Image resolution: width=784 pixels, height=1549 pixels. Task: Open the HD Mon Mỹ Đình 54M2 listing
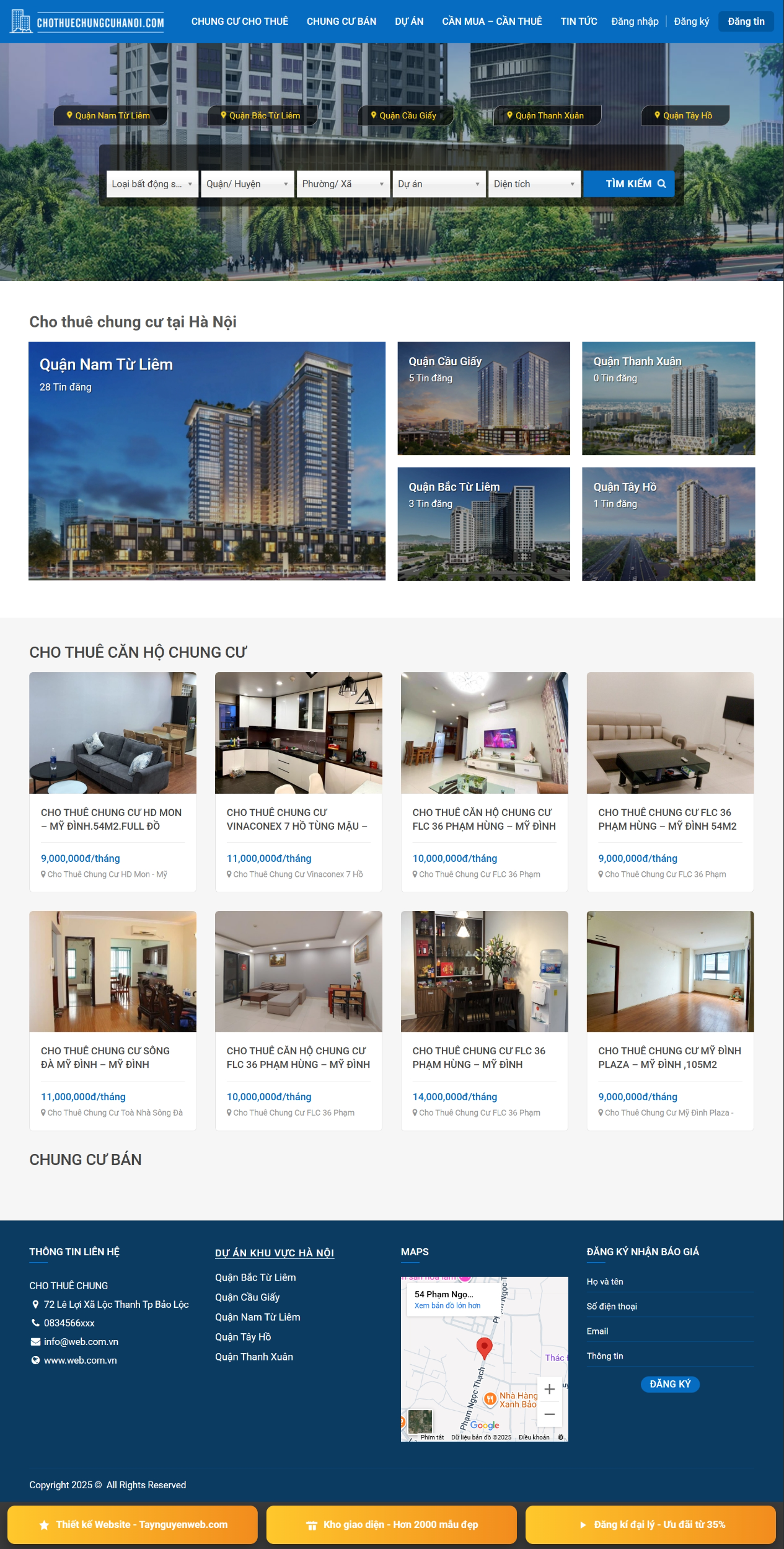[x=112, y=819]
